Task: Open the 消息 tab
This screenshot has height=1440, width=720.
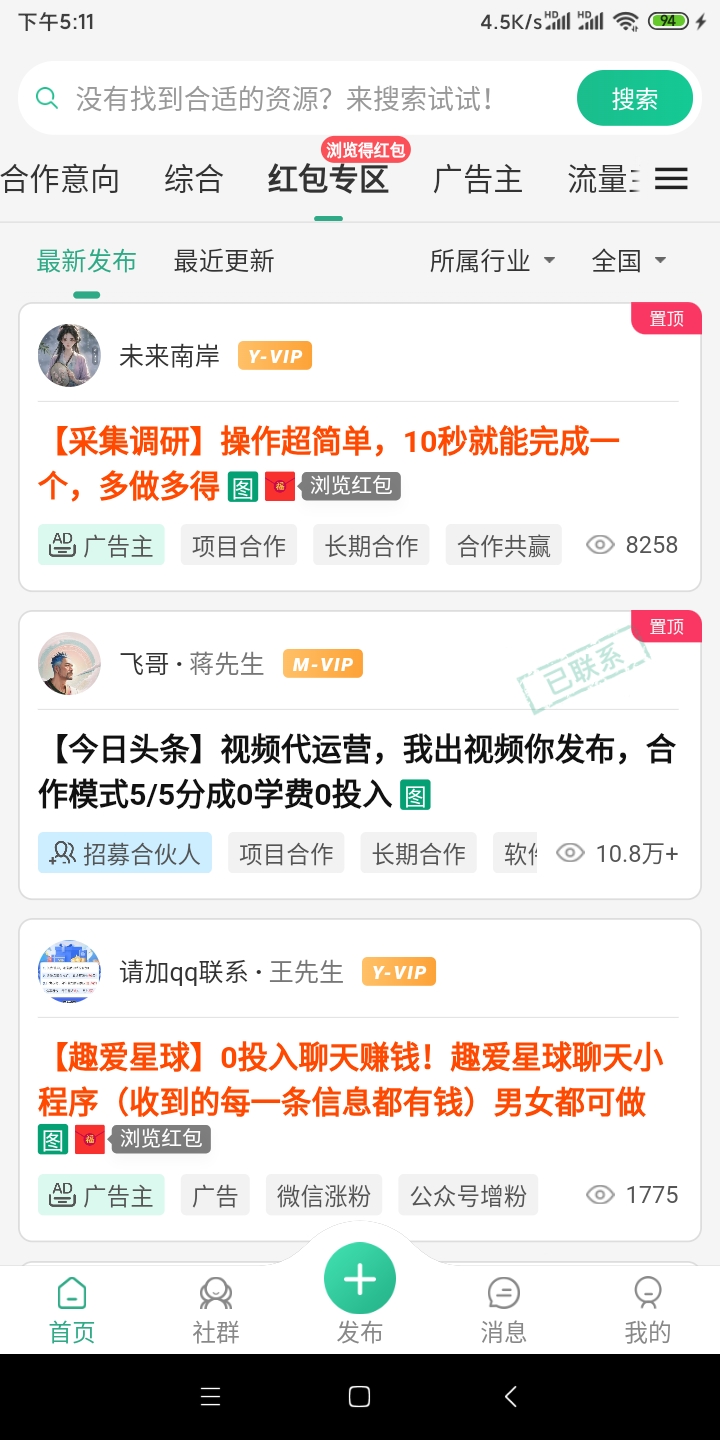Action: (x=503, y=1309)
